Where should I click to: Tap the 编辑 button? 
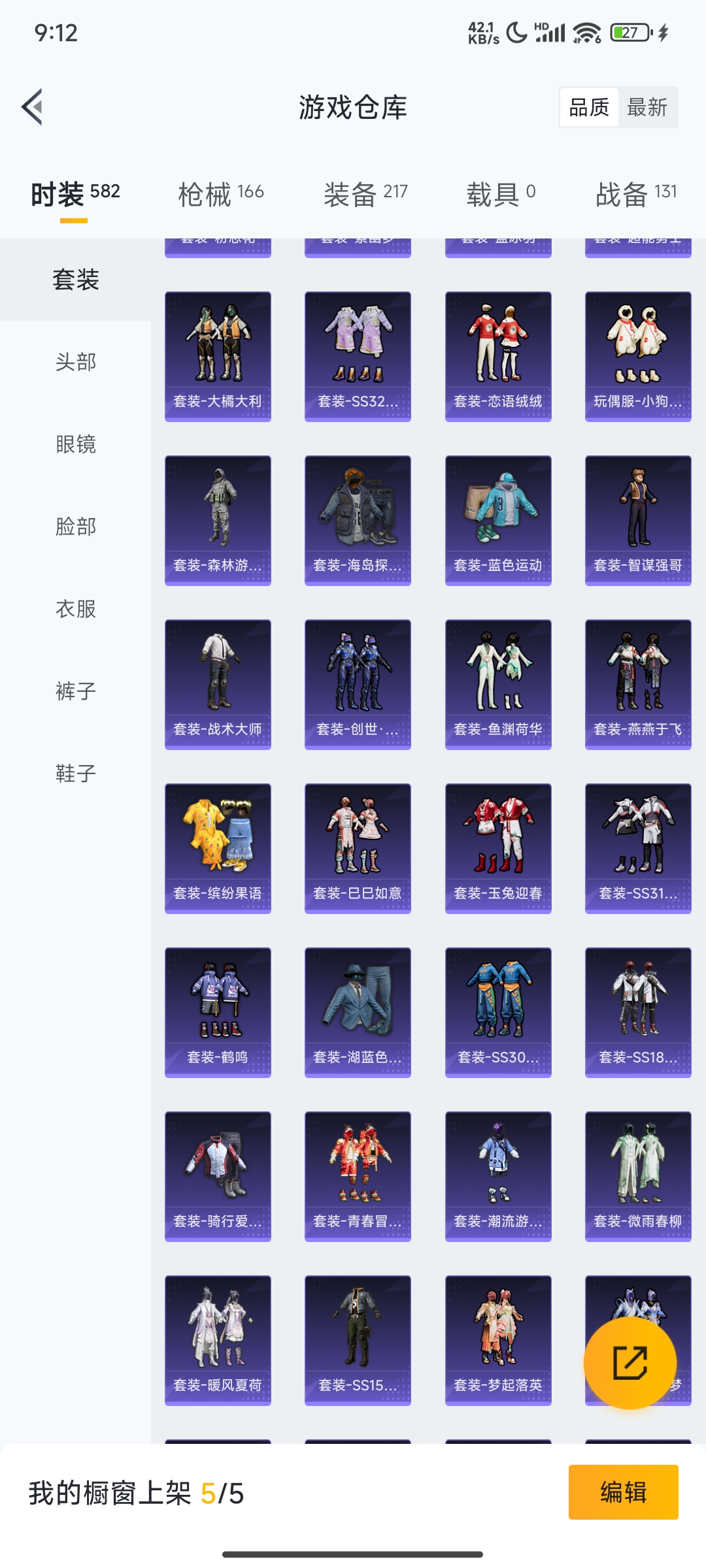click(623, 1492)
